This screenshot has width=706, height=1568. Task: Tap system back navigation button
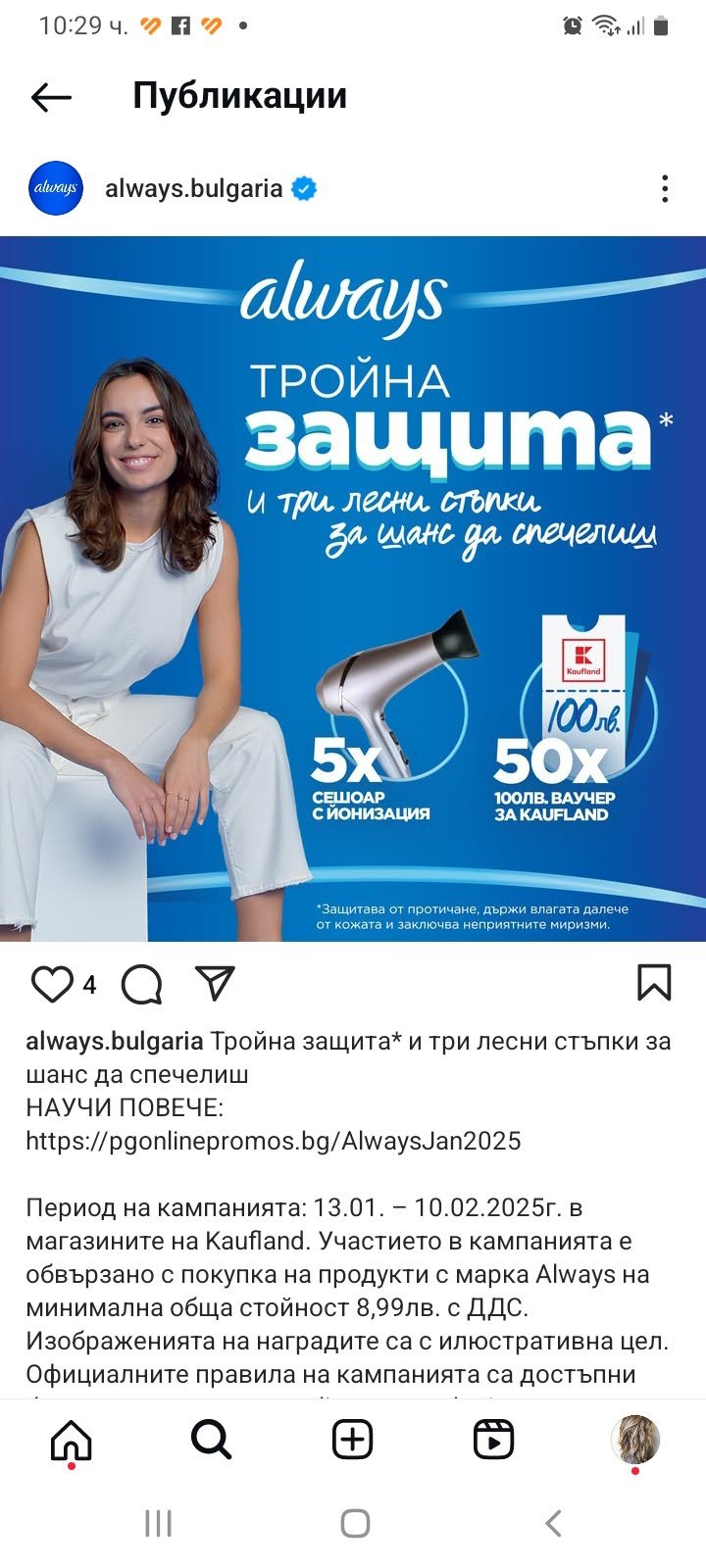(x=553, y=1523)
